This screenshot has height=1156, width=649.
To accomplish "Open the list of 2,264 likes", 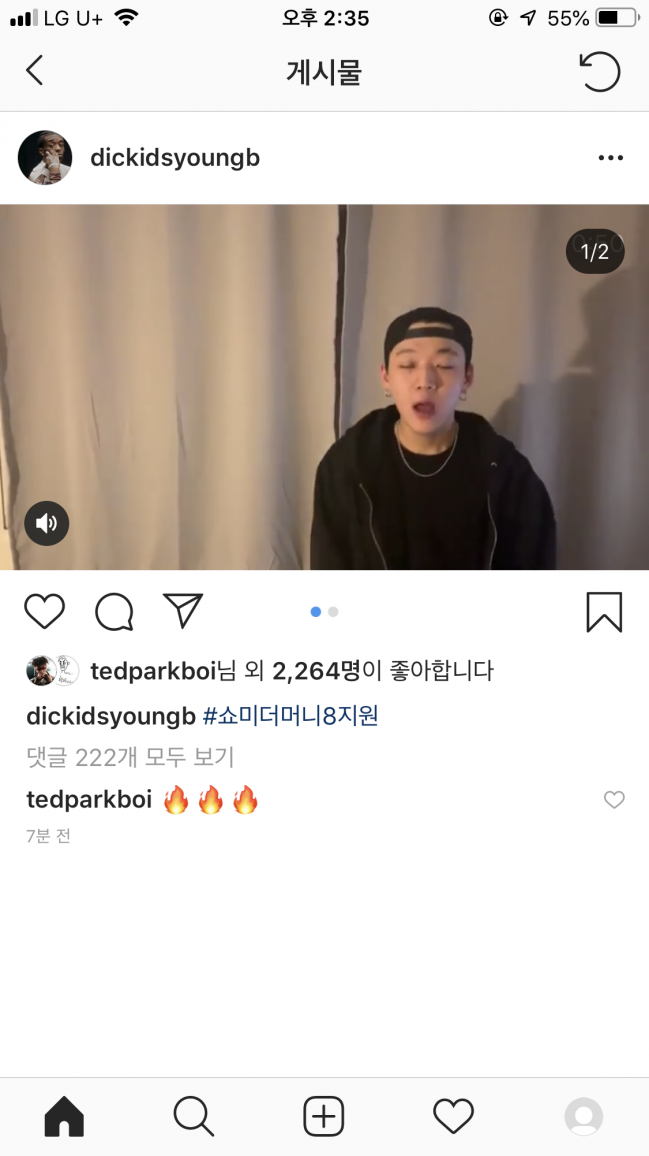I will coord(316,671).
